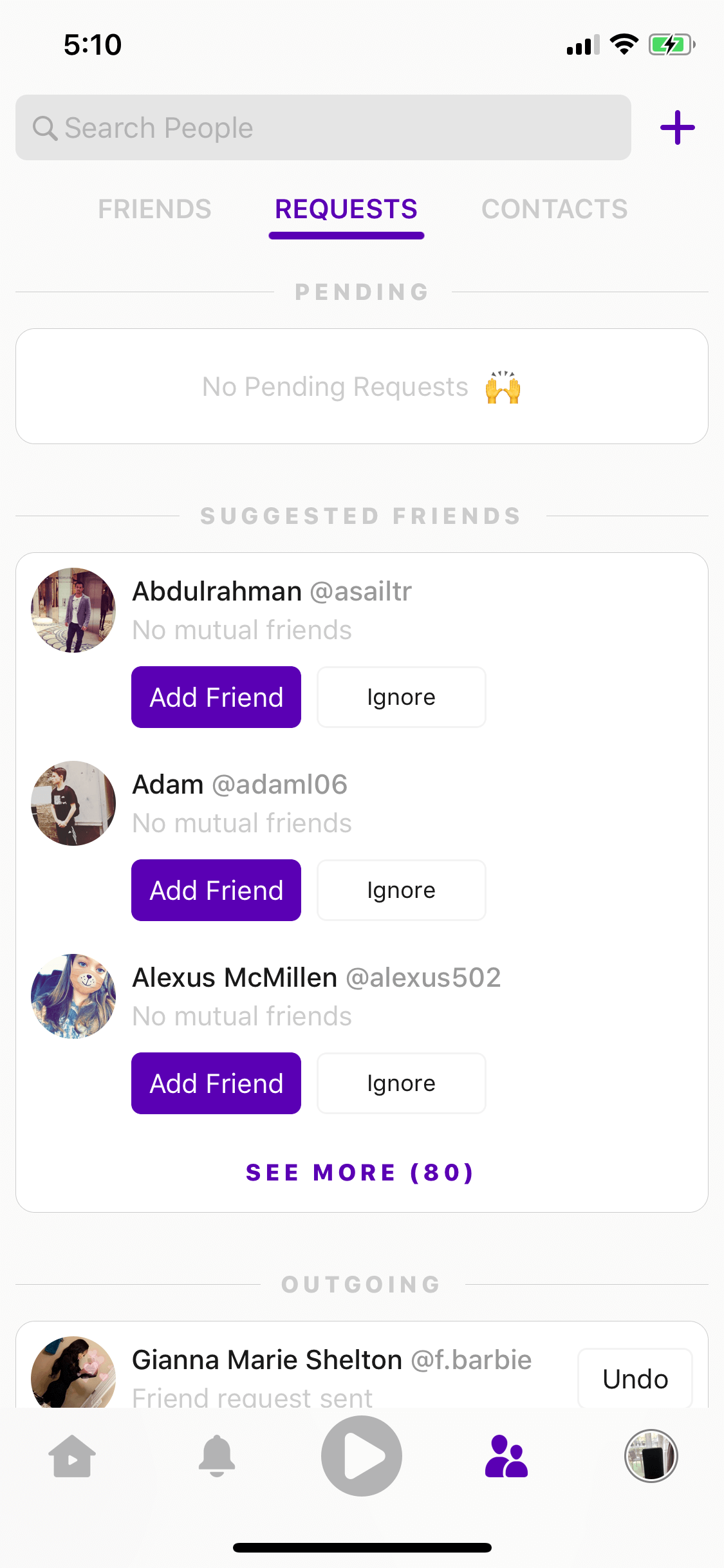Tap the purple plus icon
The image size is (724, 1568).
[x=678, y=127]
